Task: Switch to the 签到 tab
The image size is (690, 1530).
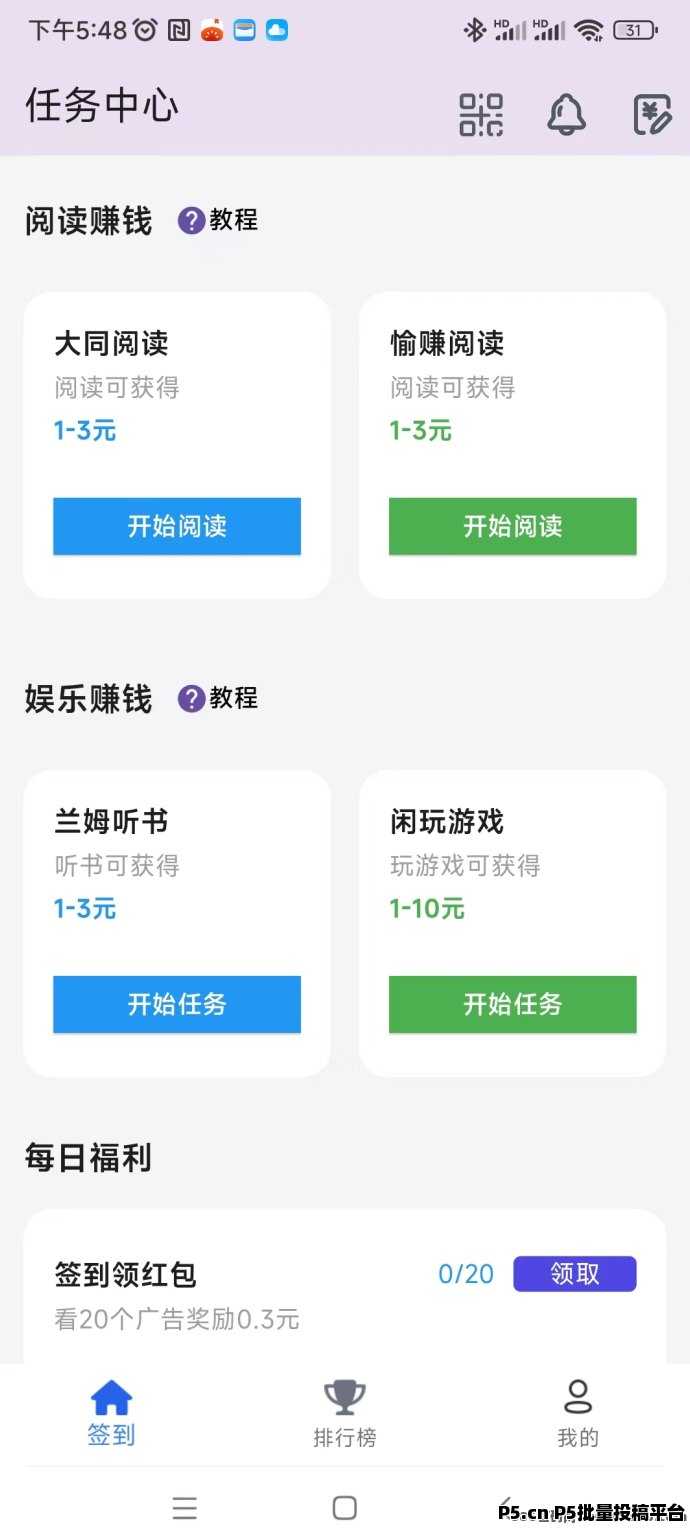Action: pyautogui.click(x=111, y=1414)
